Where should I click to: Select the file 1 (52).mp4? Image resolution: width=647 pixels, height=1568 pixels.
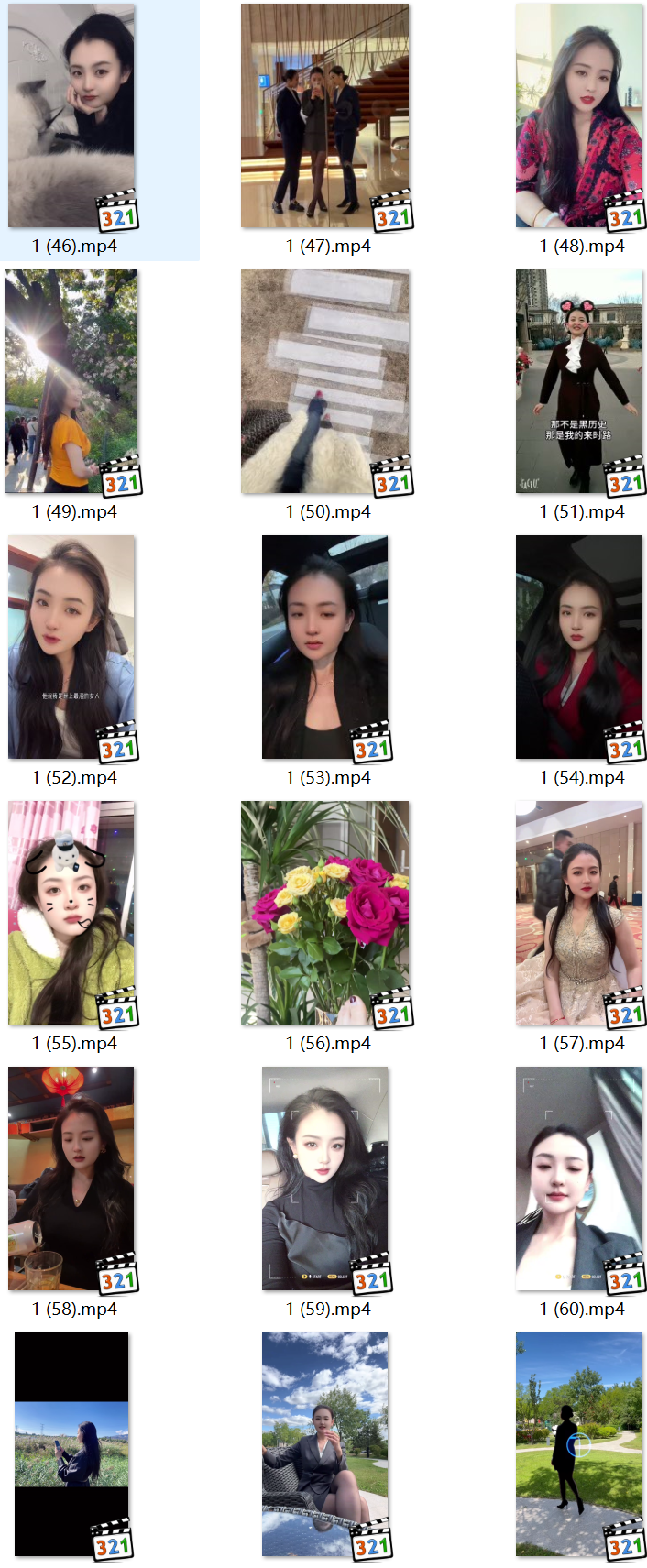[x=71, y=647]
